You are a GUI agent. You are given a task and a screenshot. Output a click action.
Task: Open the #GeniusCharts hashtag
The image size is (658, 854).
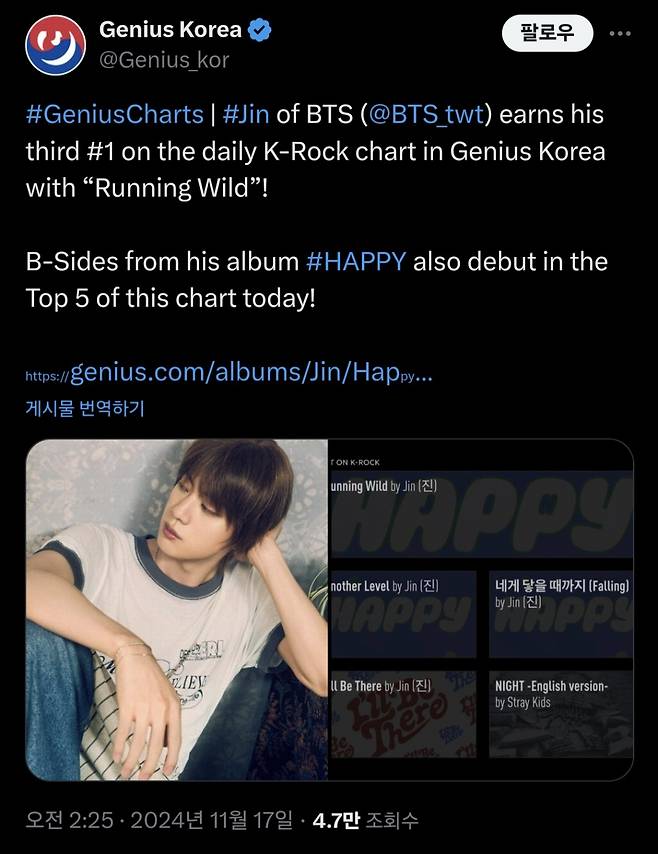pyautogui.click(x=114, y=114)
